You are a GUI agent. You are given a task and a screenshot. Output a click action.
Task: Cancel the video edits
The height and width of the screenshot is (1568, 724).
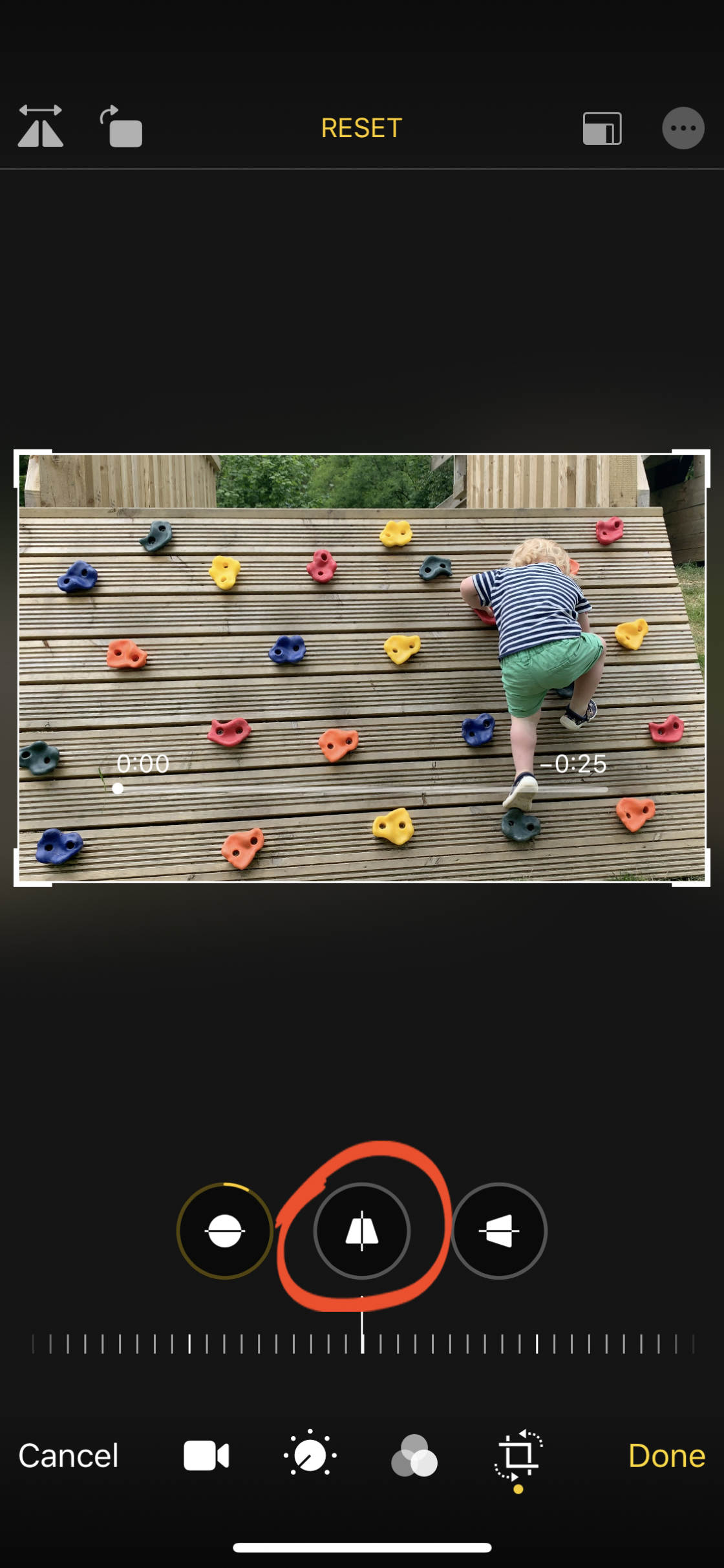click(69, 1455)
